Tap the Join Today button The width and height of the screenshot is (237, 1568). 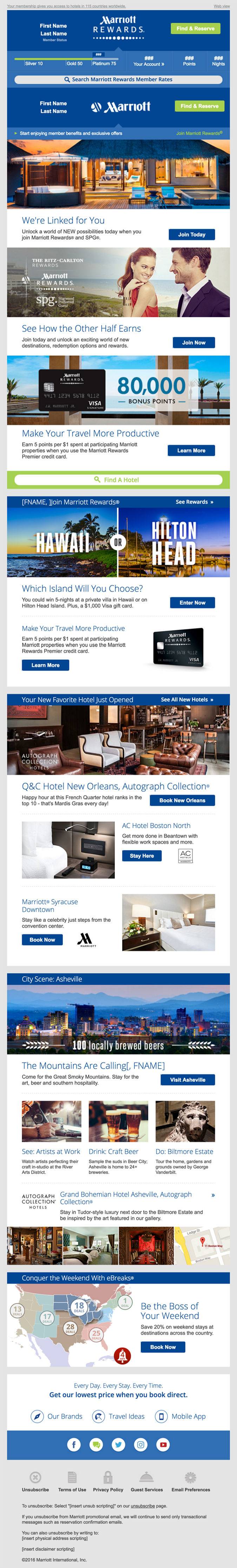coord(191,234)
